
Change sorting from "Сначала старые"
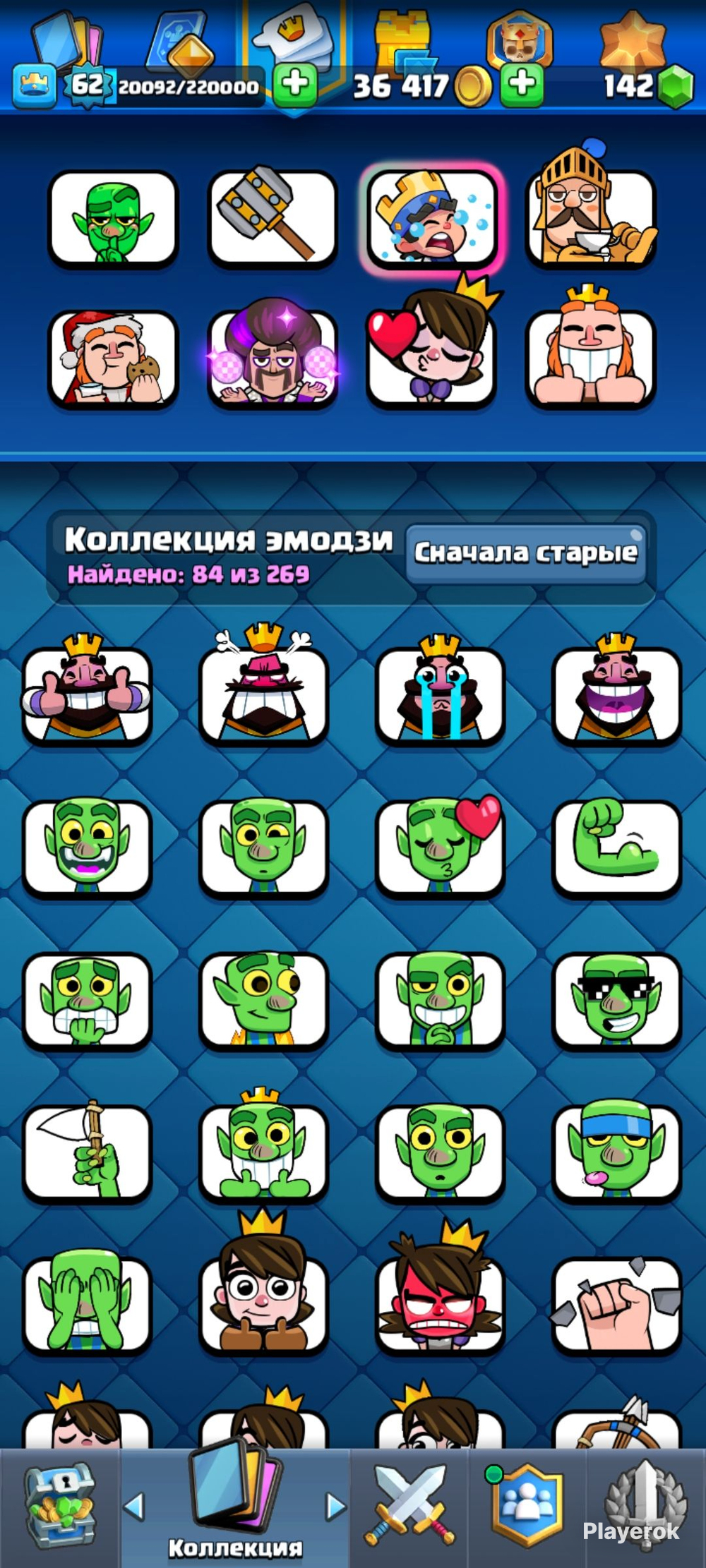[x=526, y=553]
